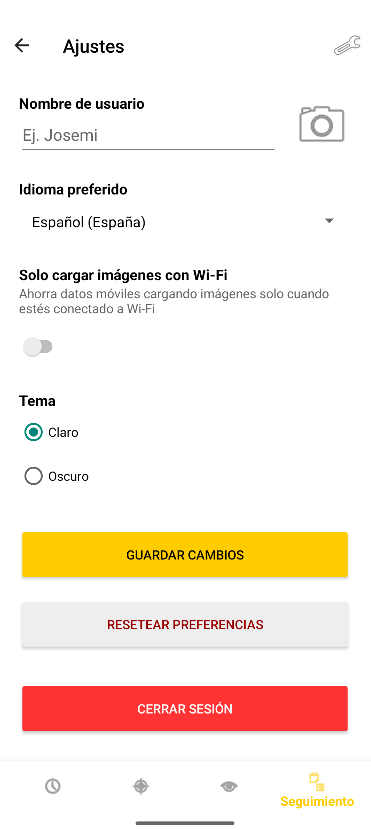Switch to the eye tab
The image size is (371, 830).
point(229,787)
